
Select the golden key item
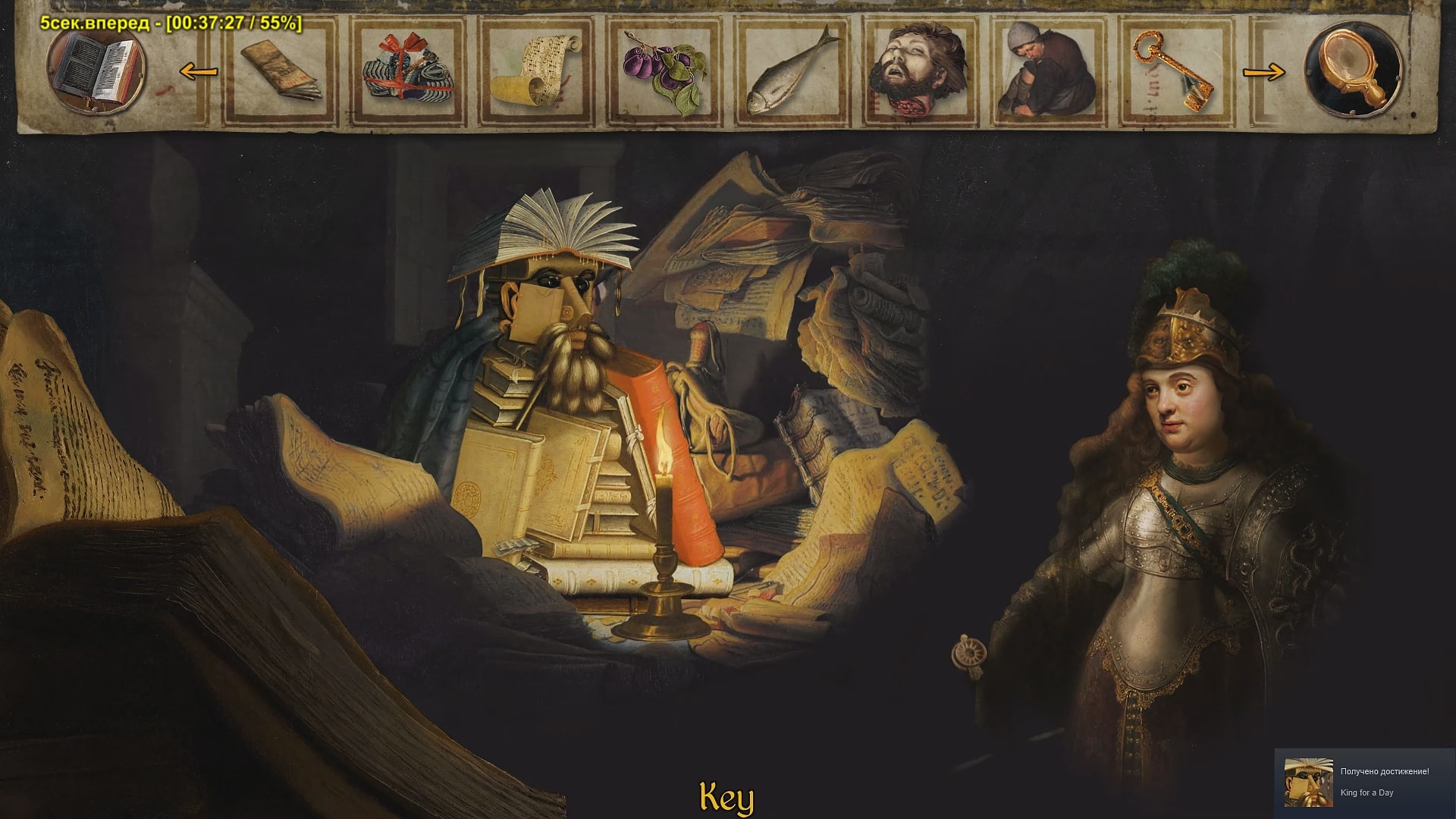pyautogui.click(x=1172, y=72)
